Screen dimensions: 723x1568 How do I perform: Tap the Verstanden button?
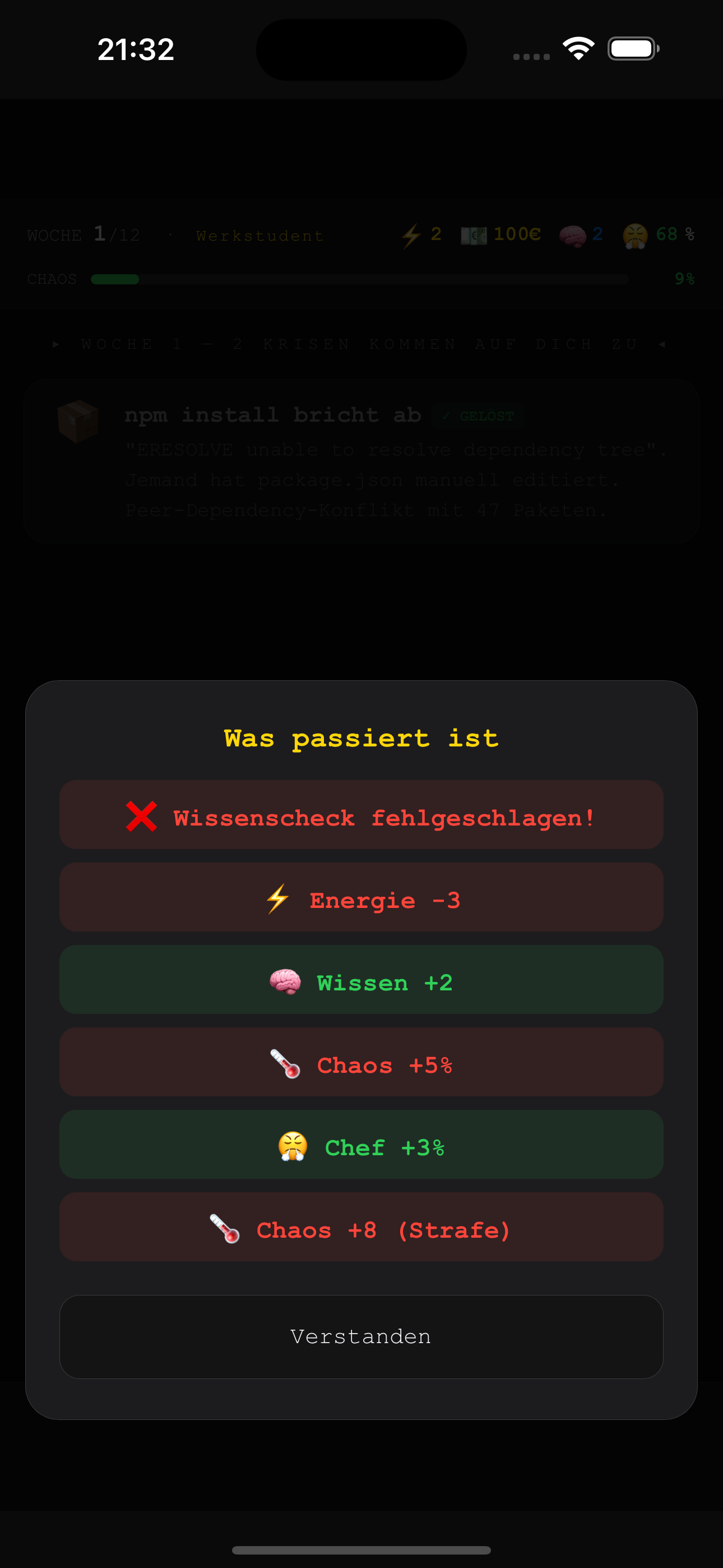pos(361,1336)
